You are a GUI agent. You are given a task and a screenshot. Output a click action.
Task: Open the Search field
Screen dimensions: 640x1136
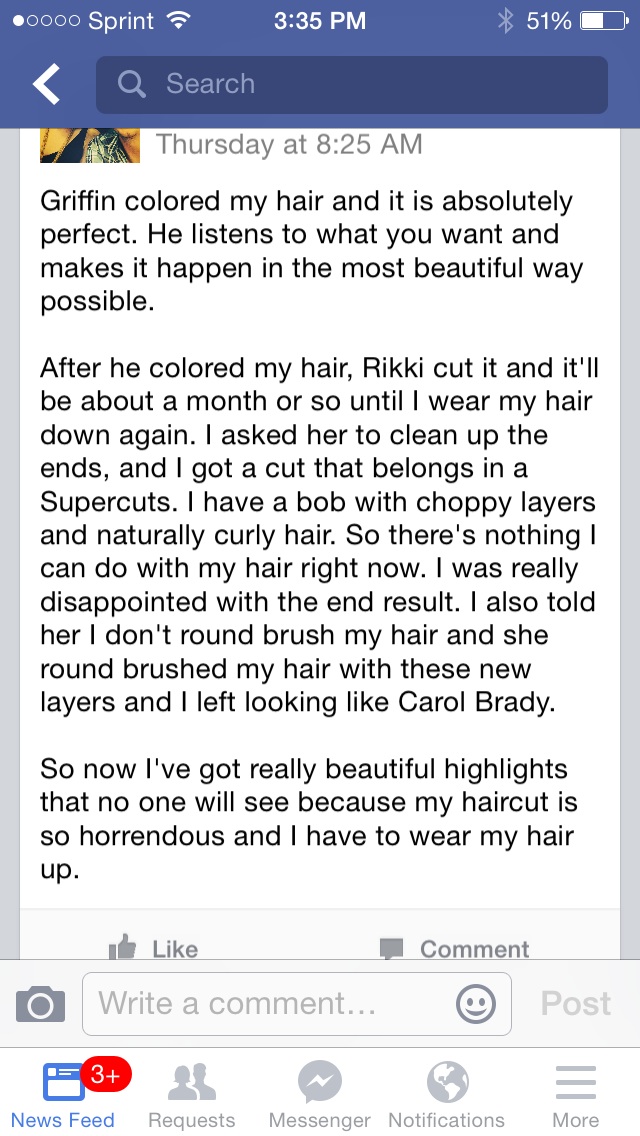(x=352, y=85)
